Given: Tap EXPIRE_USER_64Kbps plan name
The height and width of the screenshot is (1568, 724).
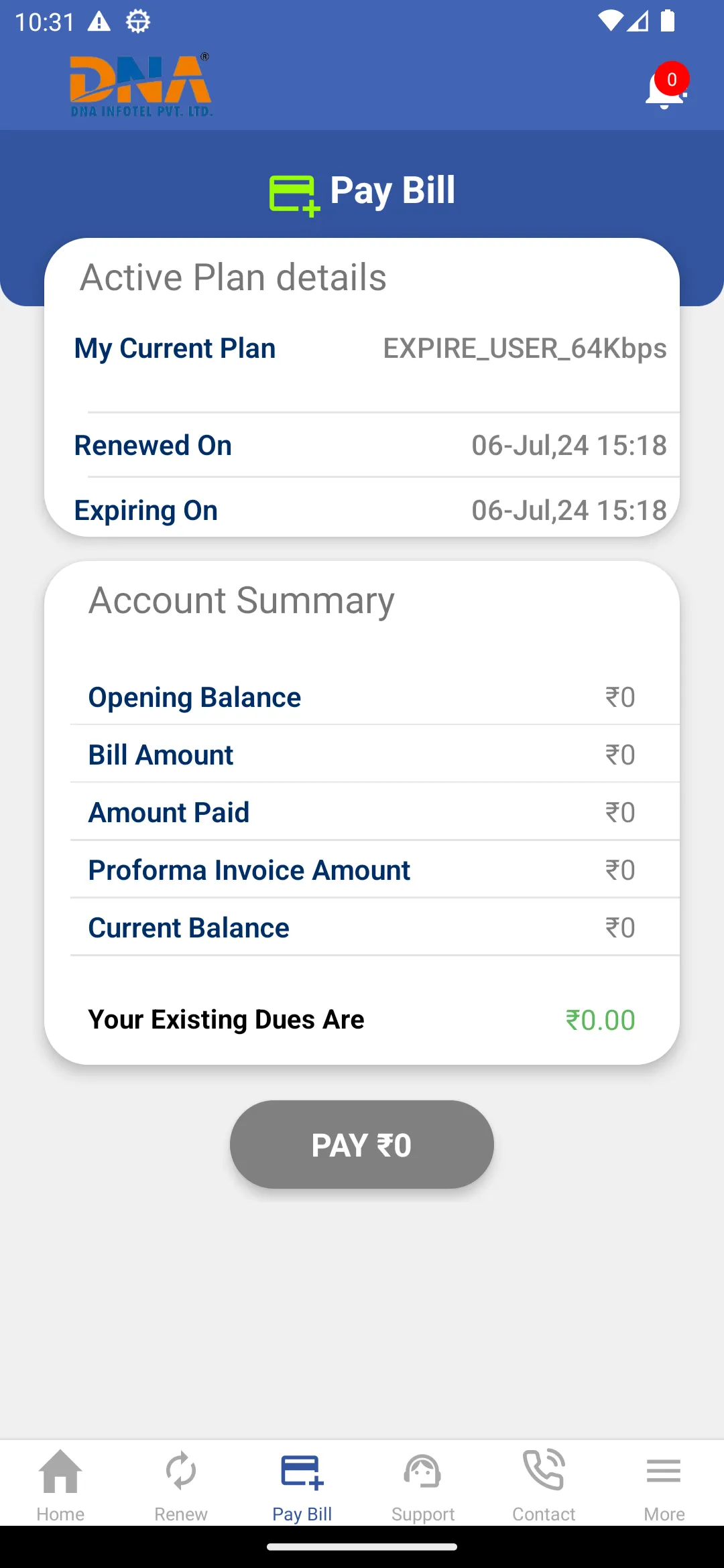Looking at the screenshot, I should pyautogui.click(x=524, y=348).
